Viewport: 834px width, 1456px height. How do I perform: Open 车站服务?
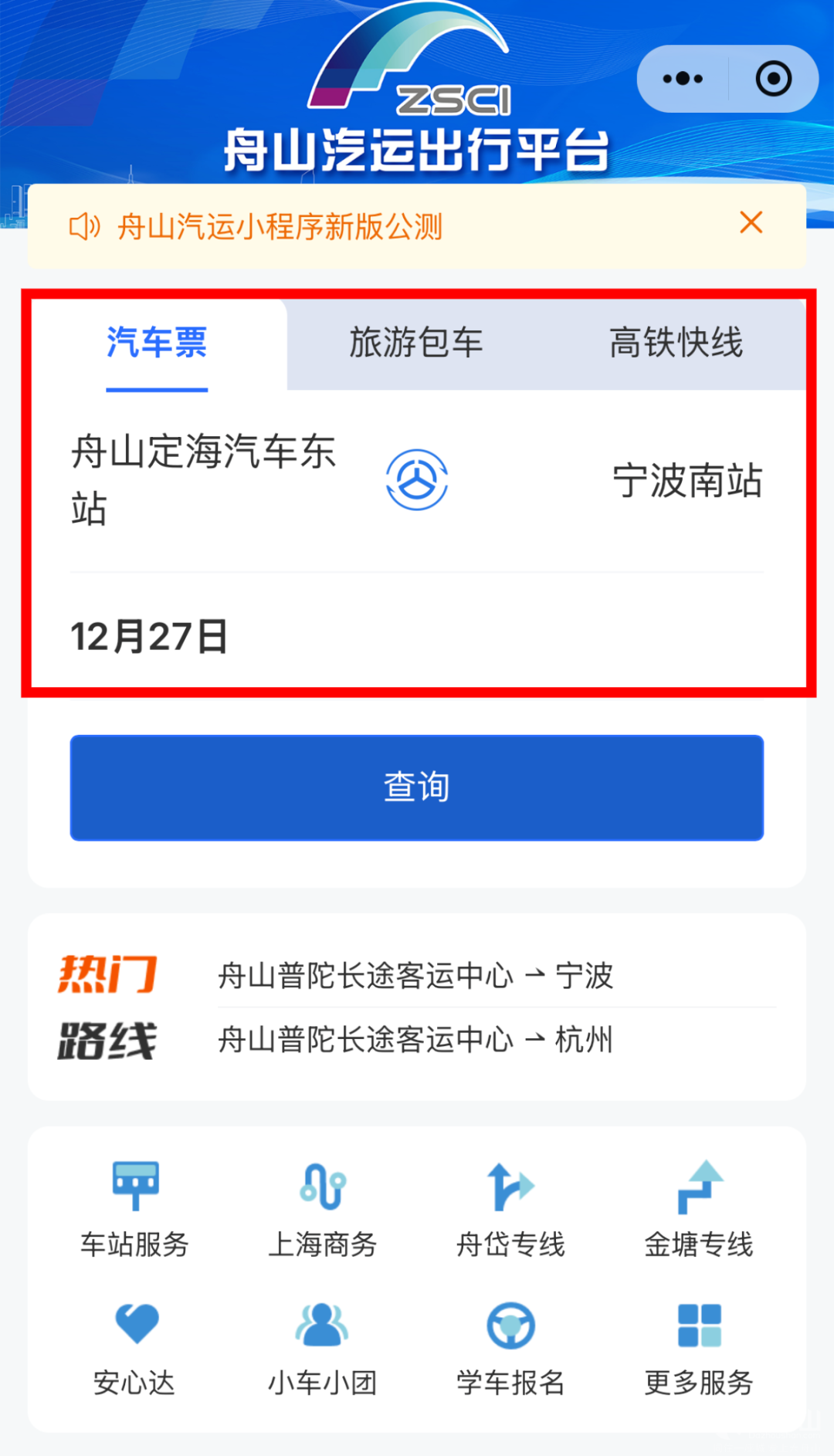(135, 1210)
